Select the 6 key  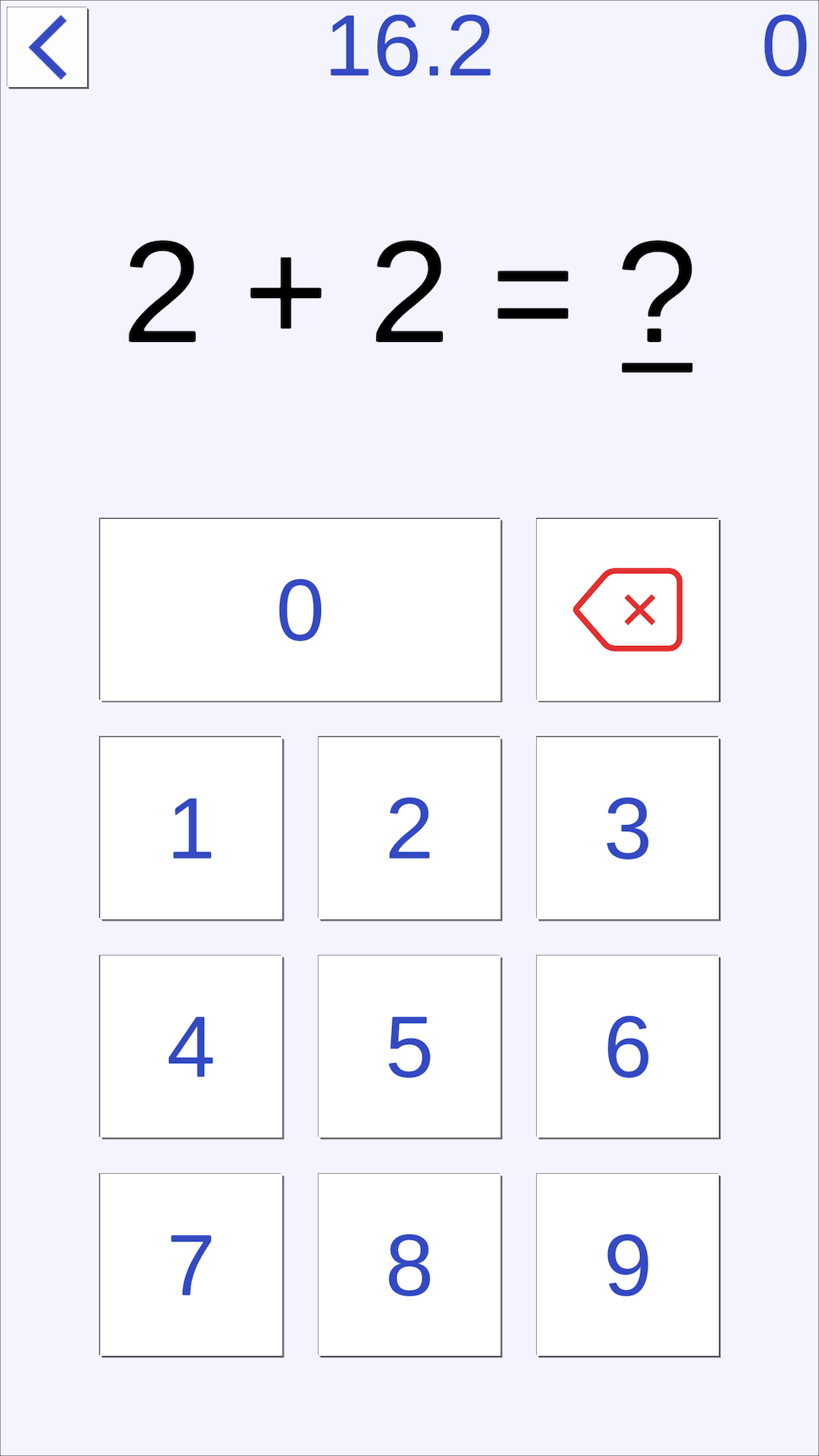tap(628, 1046)
